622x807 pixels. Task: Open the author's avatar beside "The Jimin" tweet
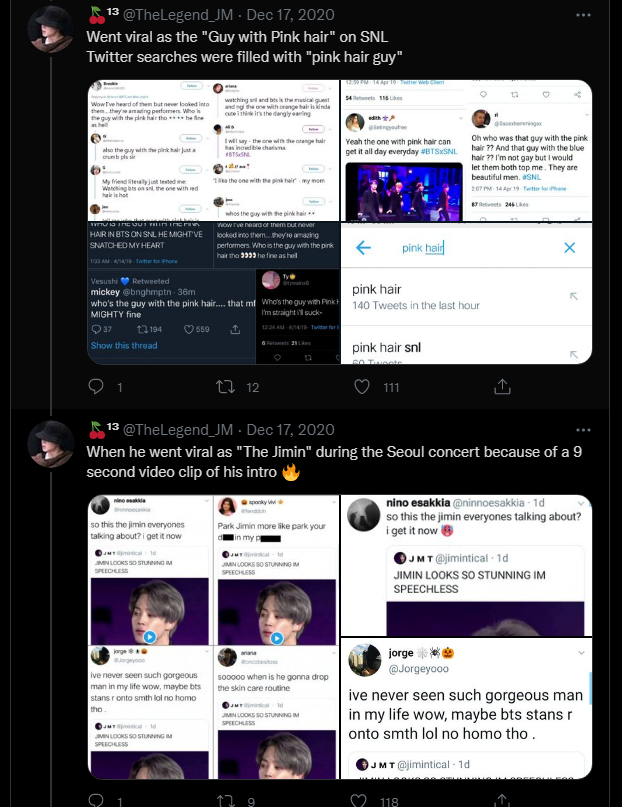pos(47,441)
